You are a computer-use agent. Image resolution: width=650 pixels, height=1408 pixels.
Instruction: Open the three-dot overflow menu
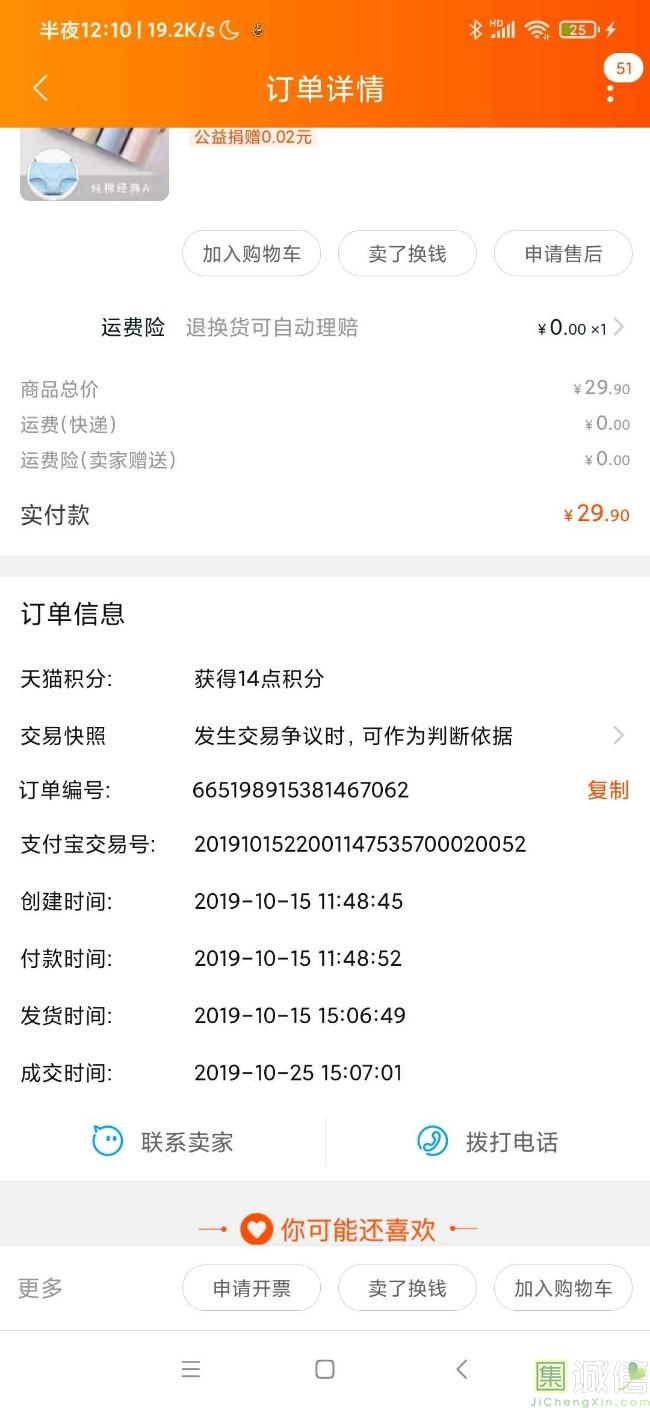pos(610,91)
